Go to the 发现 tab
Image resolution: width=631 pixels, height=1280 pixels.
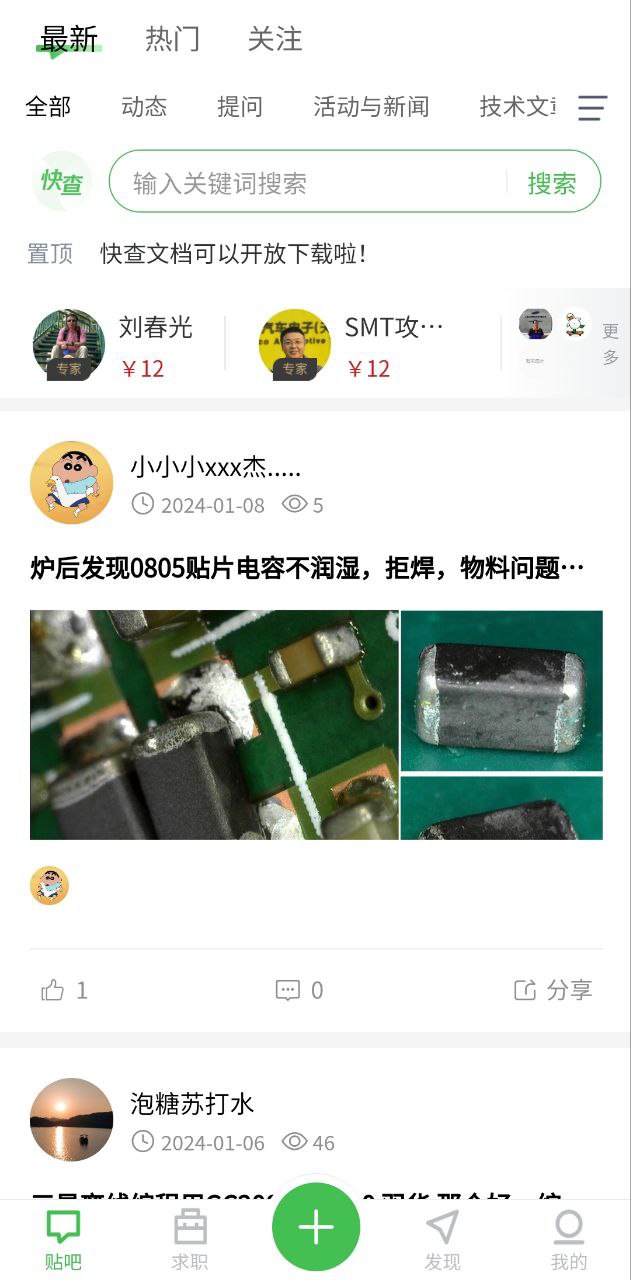[442, 1238]
